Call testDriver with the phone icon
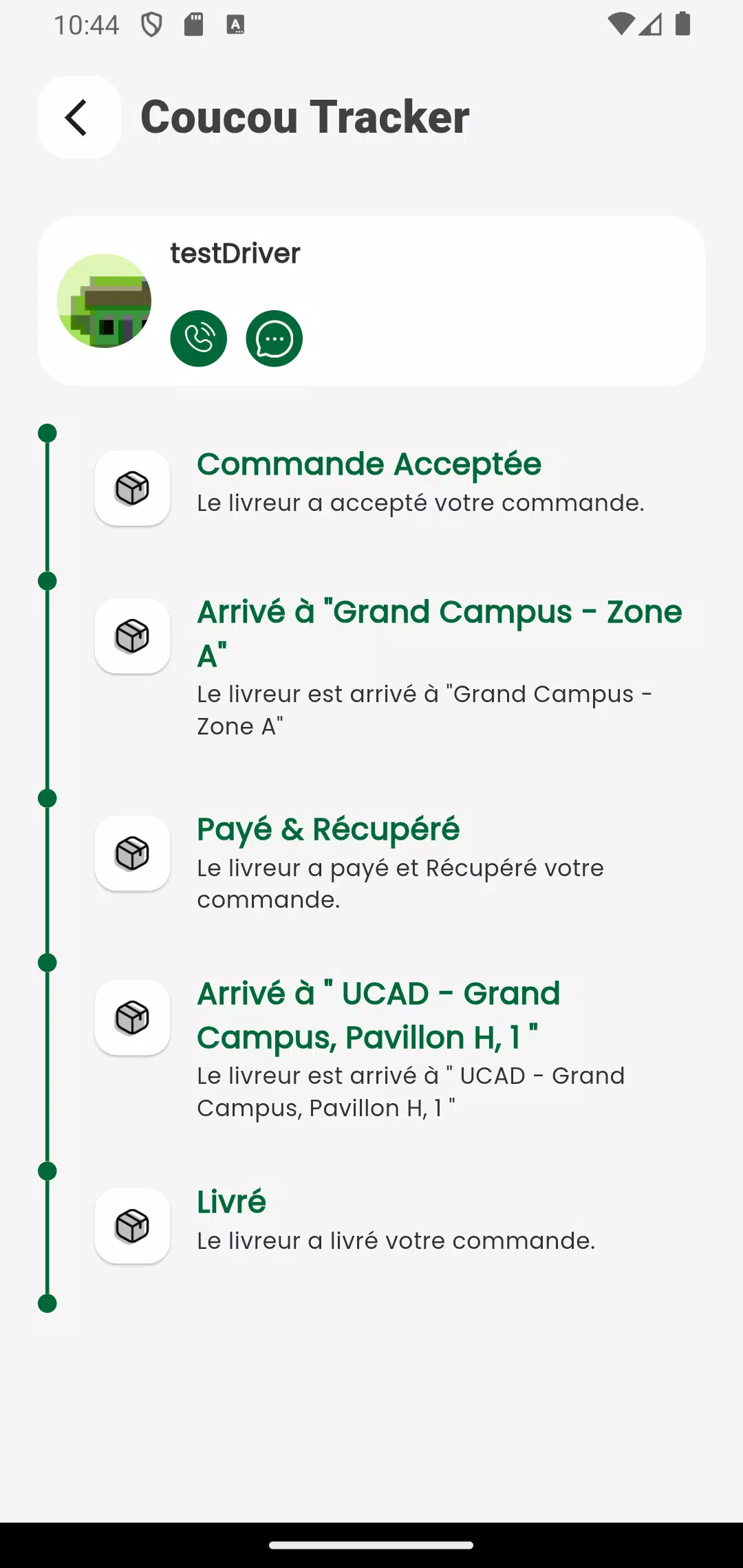This screenshot has width=743, height=1568. (199, 338)
